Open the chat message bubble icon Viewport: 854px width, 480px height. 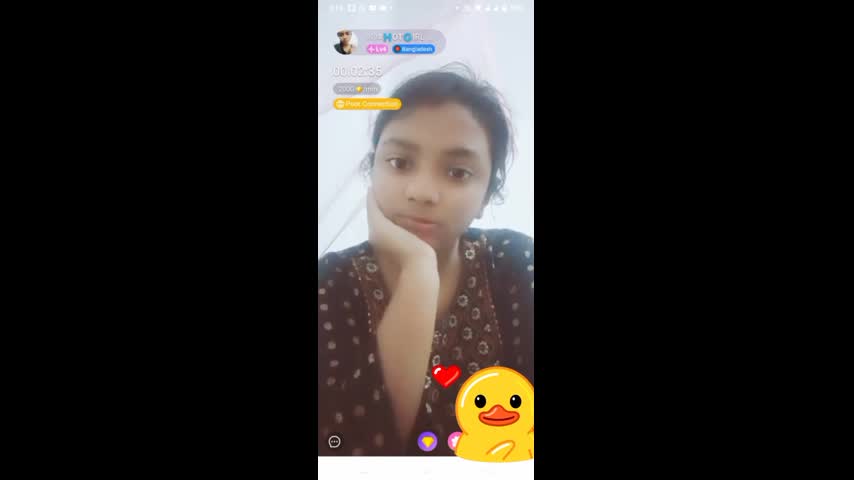coord(335,441)
